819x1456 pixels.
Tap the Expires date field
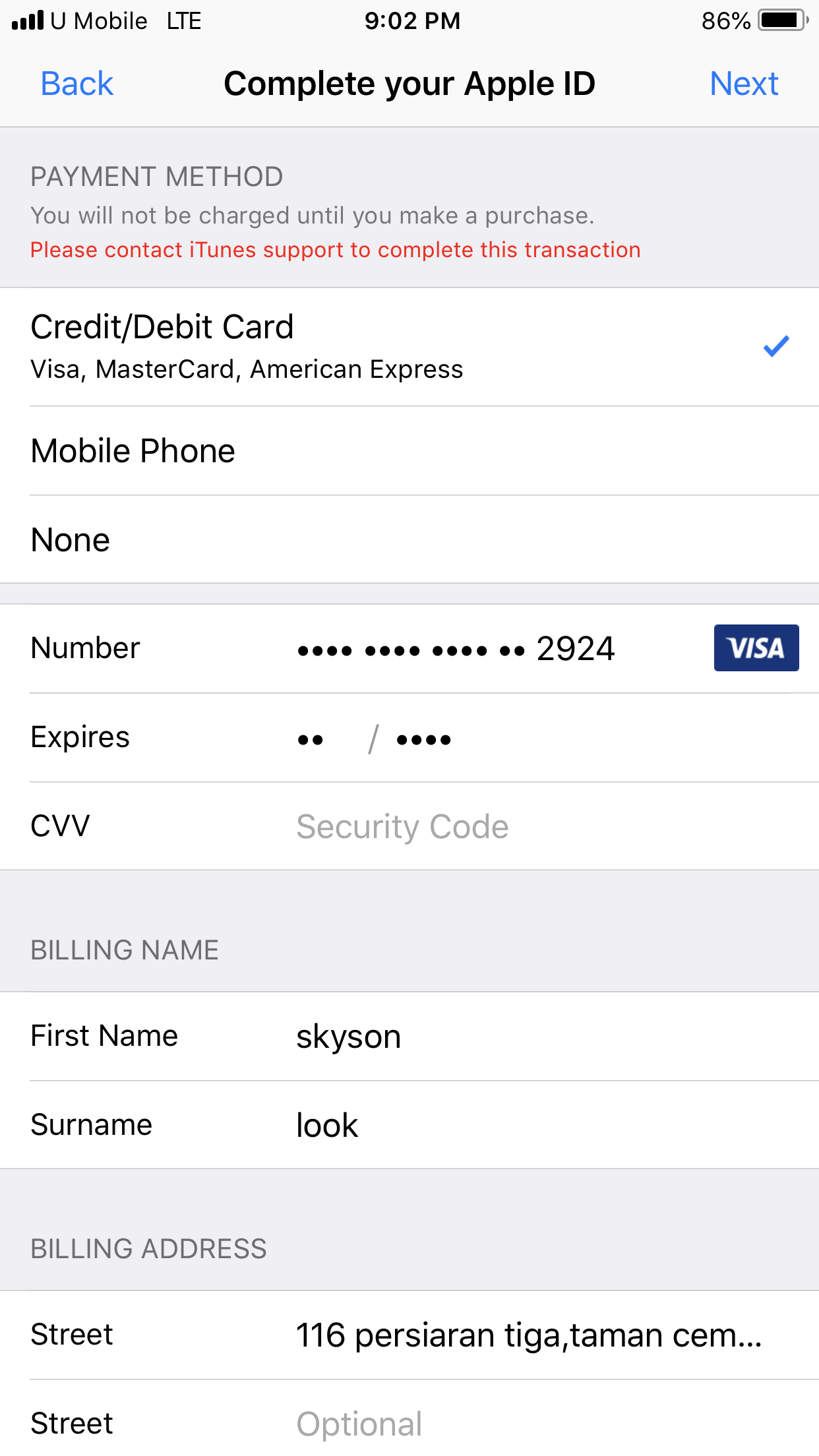pos(376,737)
